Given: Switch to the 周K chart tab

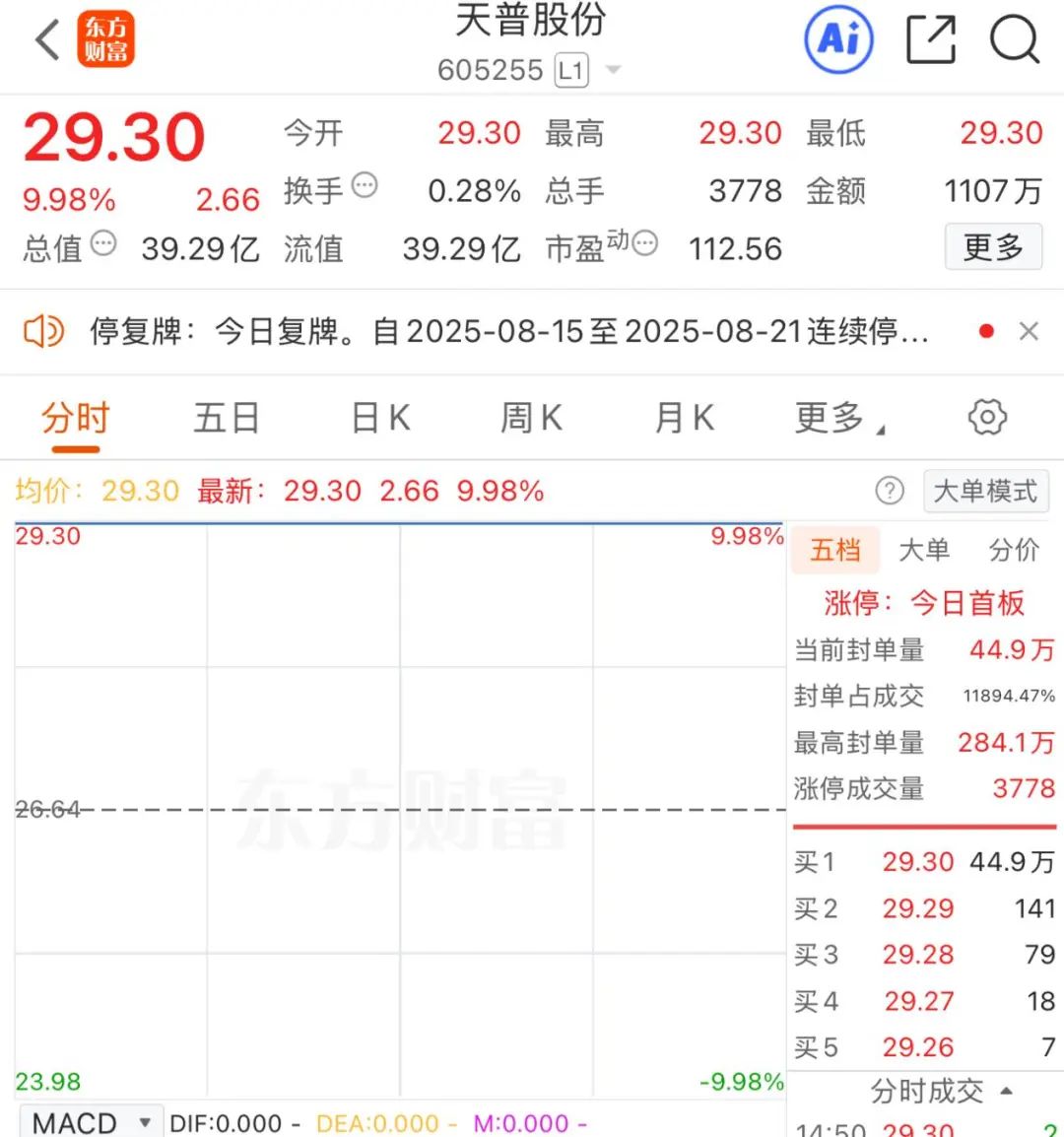Looking at the screenshot, I should [531, 419].
